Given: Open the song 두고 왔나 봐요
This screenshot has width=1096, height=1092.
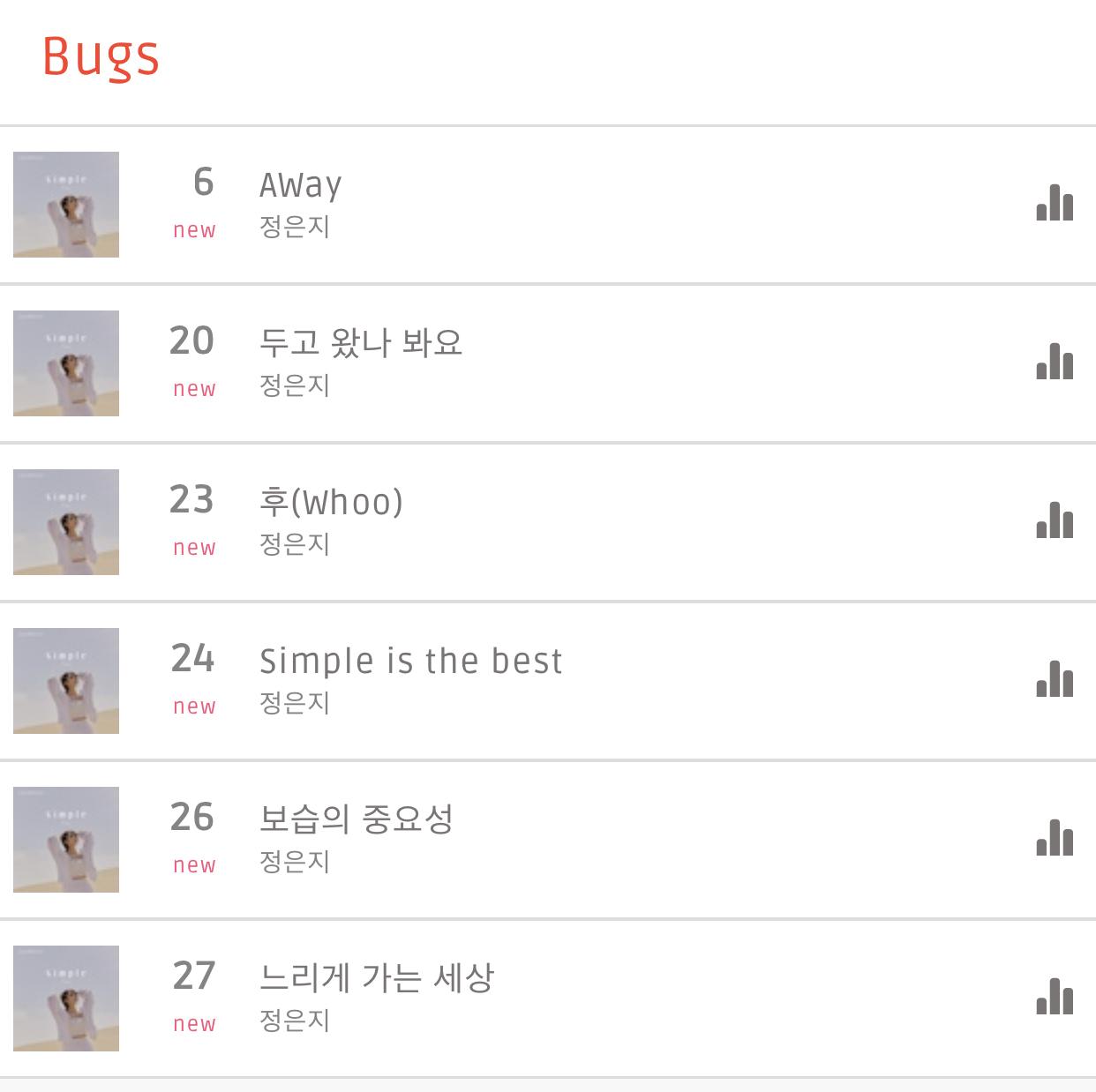Looking at the screenshot, I should 360,343.
